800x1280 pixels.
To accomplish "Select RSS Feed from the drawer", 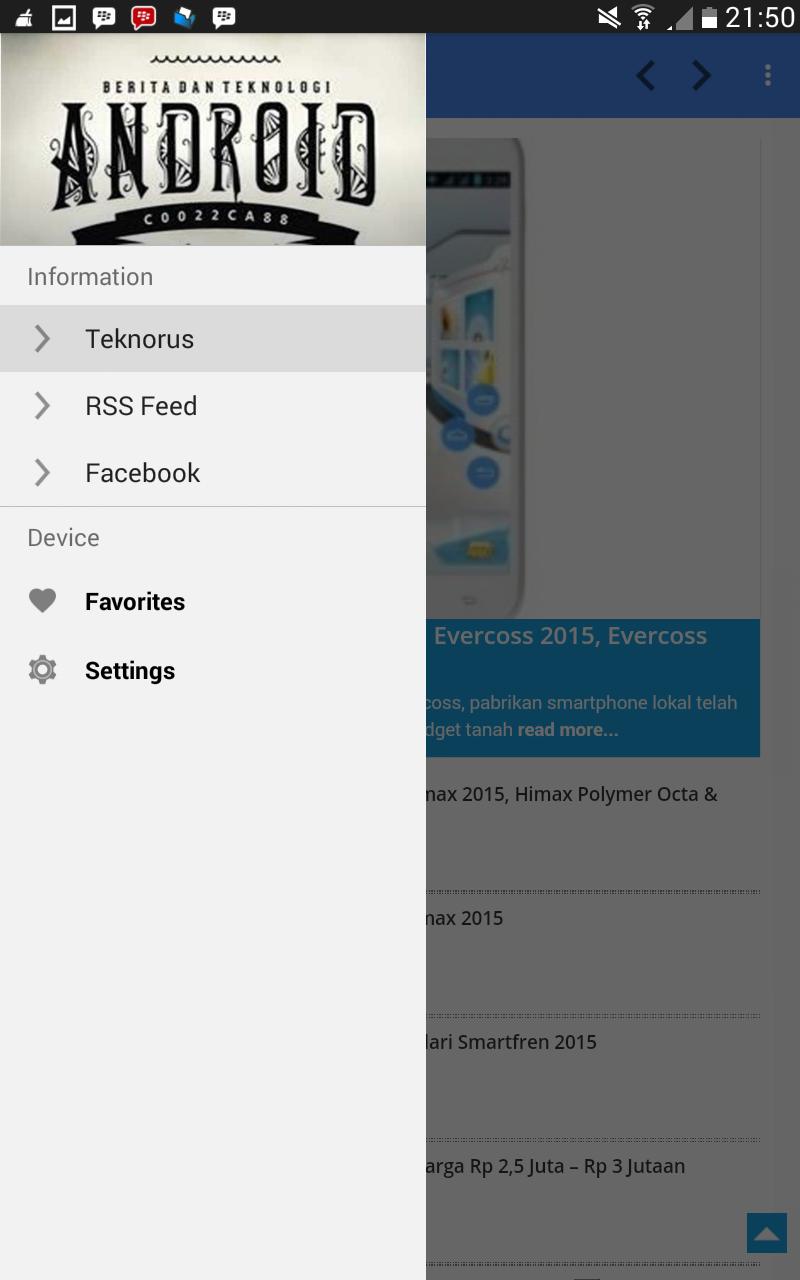I will pos(141,406).
